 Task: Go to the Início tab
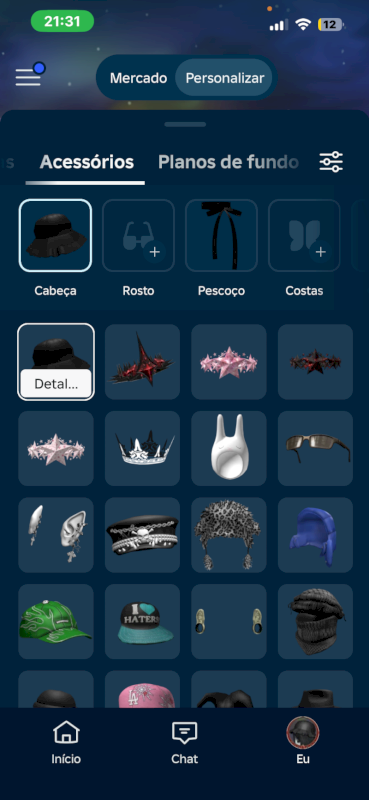click(x=66, y=742)
